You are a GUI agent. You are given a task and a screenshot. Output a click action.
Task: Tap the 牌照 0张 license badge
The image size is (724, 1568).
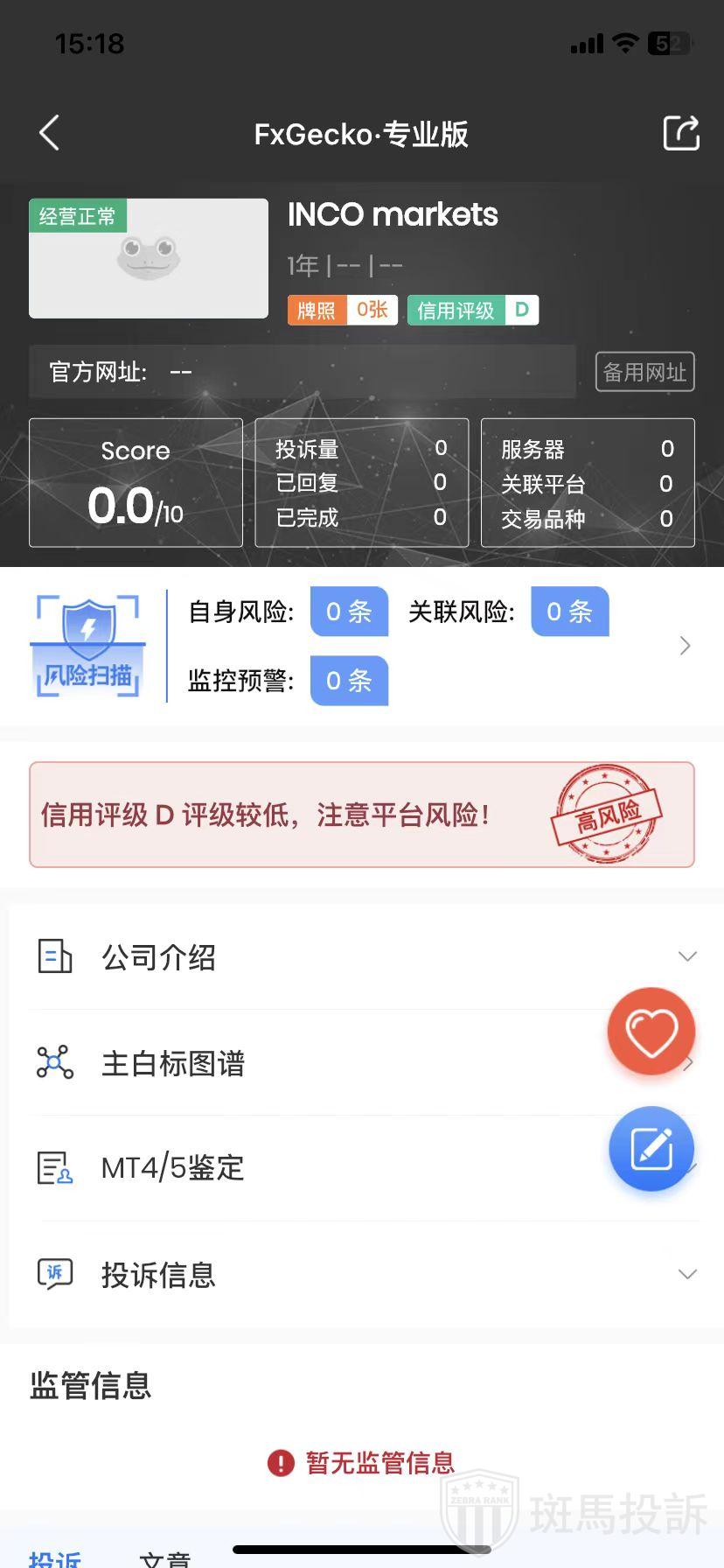343,311
